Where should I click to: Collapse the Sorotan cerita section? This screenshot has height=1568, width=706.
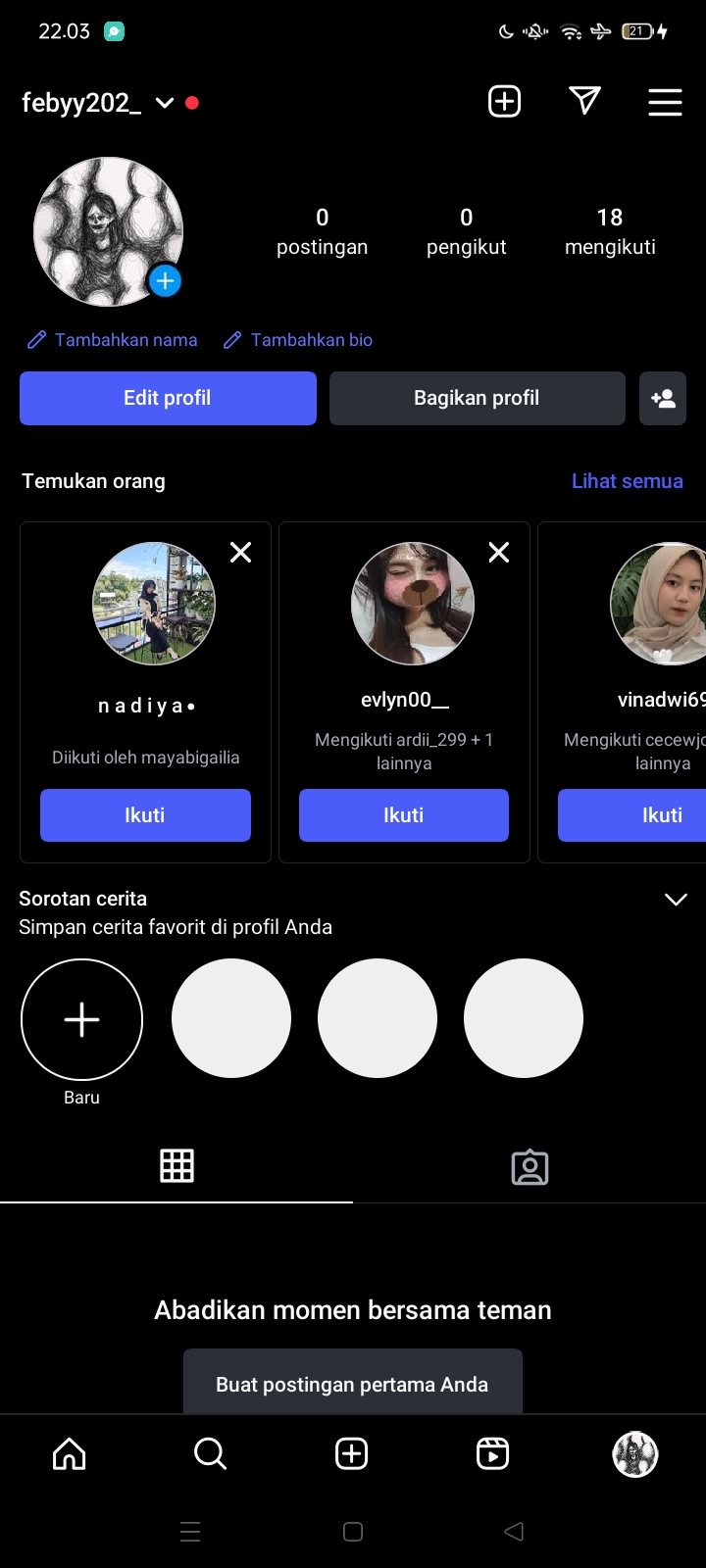click(x=676, y=900)
